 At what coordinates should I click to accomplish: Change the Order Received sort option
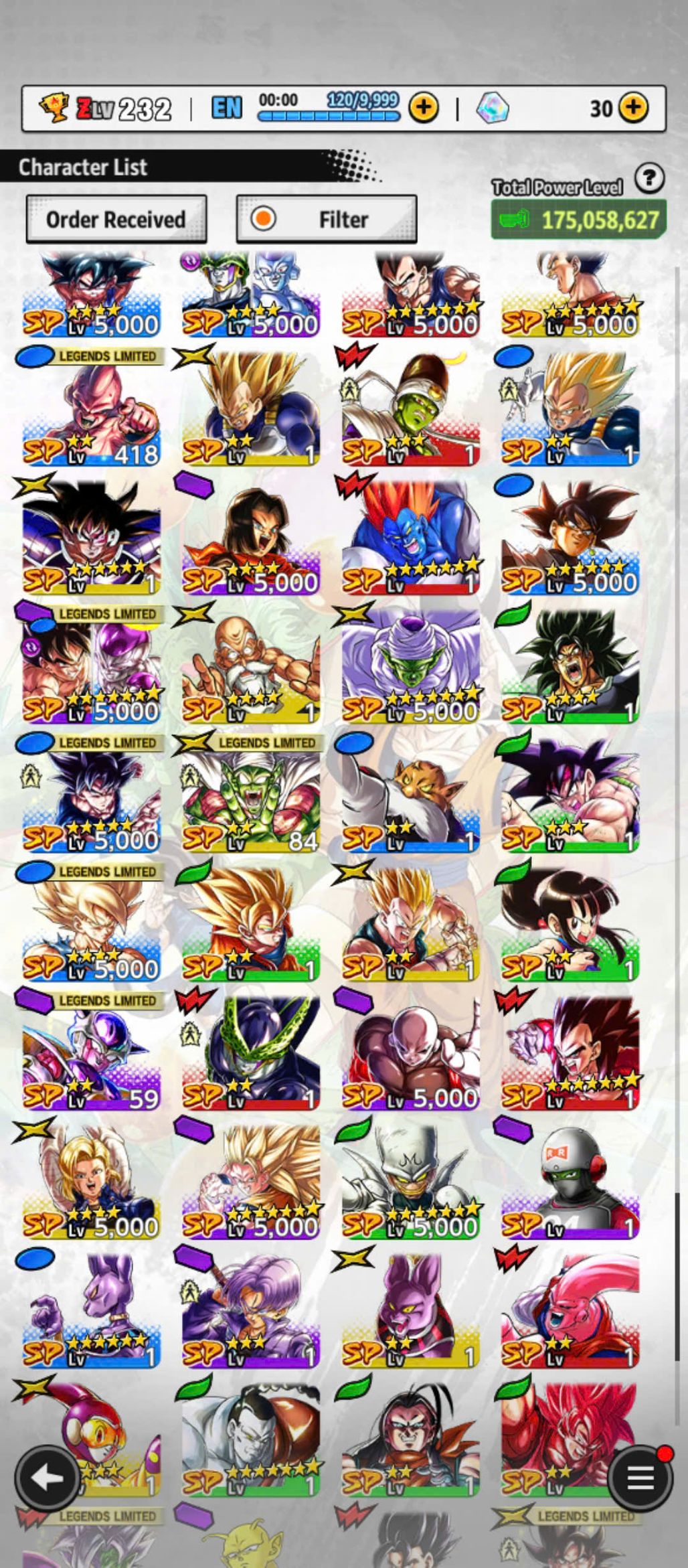116,219
